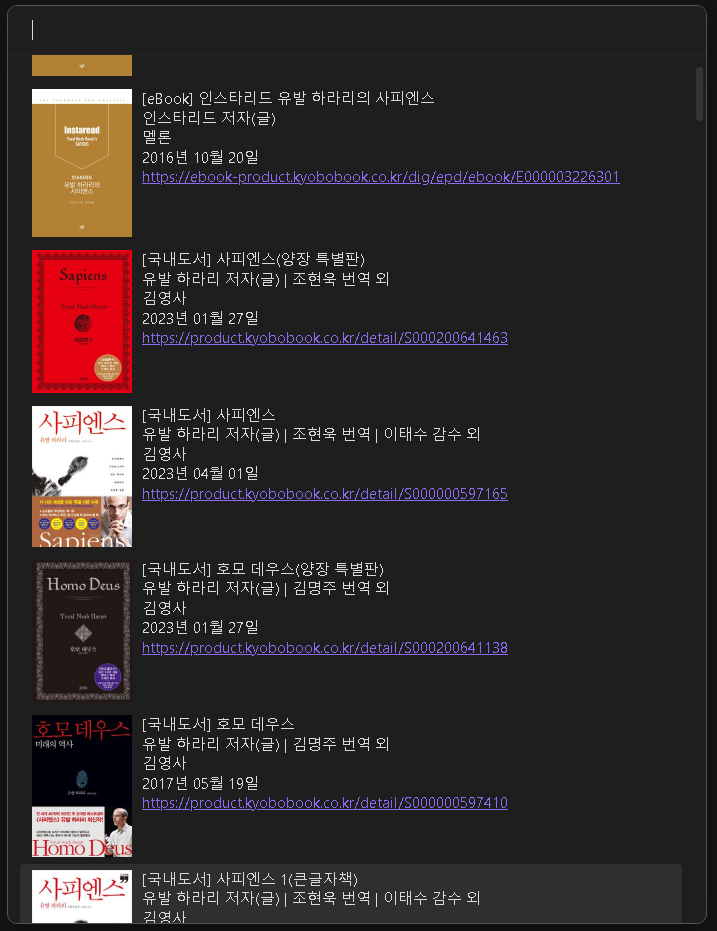Follow the detail link ending S000200641463
717x931 pixels.
pos(324,338)
